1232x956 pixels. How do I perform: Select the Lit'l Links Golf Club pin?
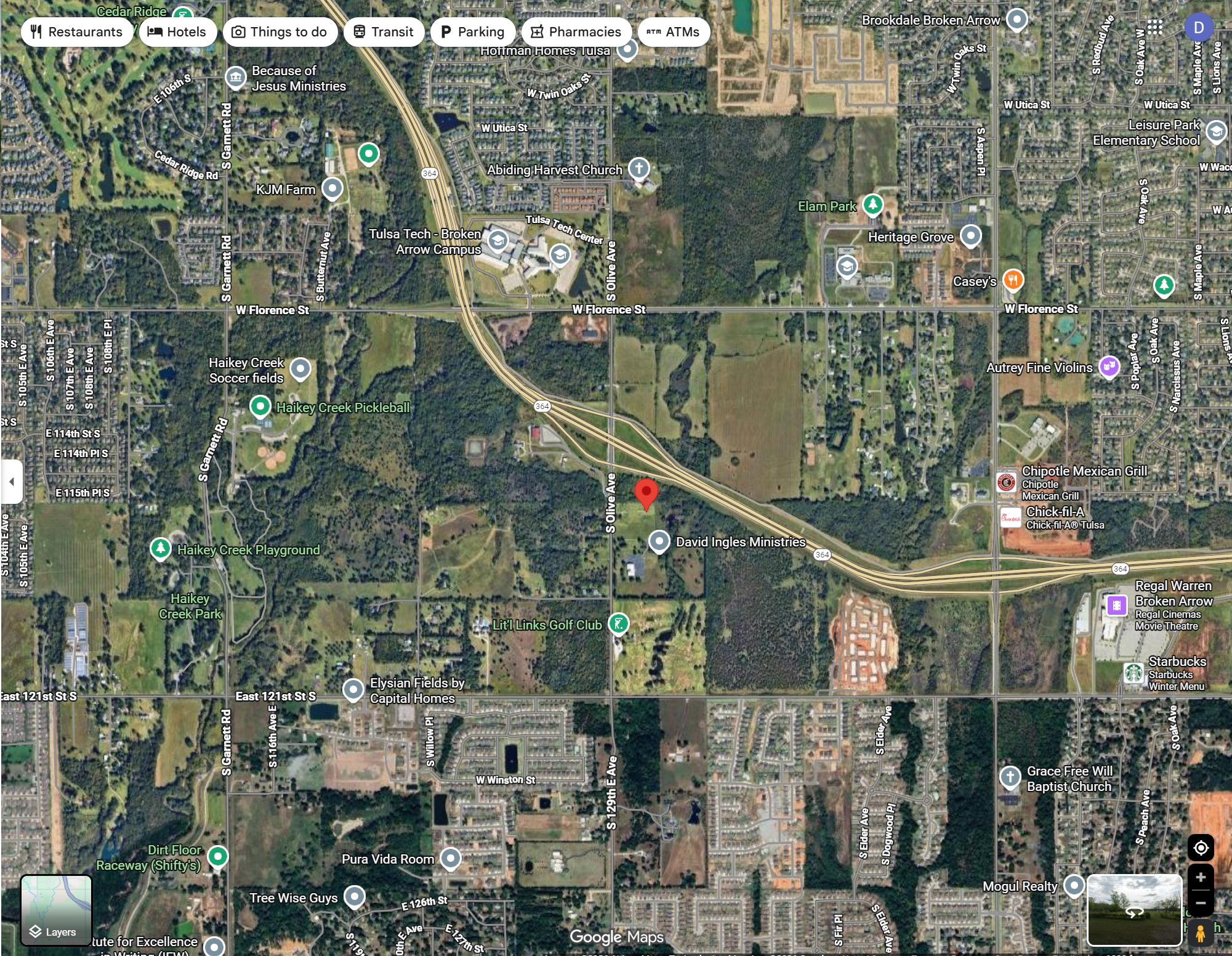click(x=618, y=623)
